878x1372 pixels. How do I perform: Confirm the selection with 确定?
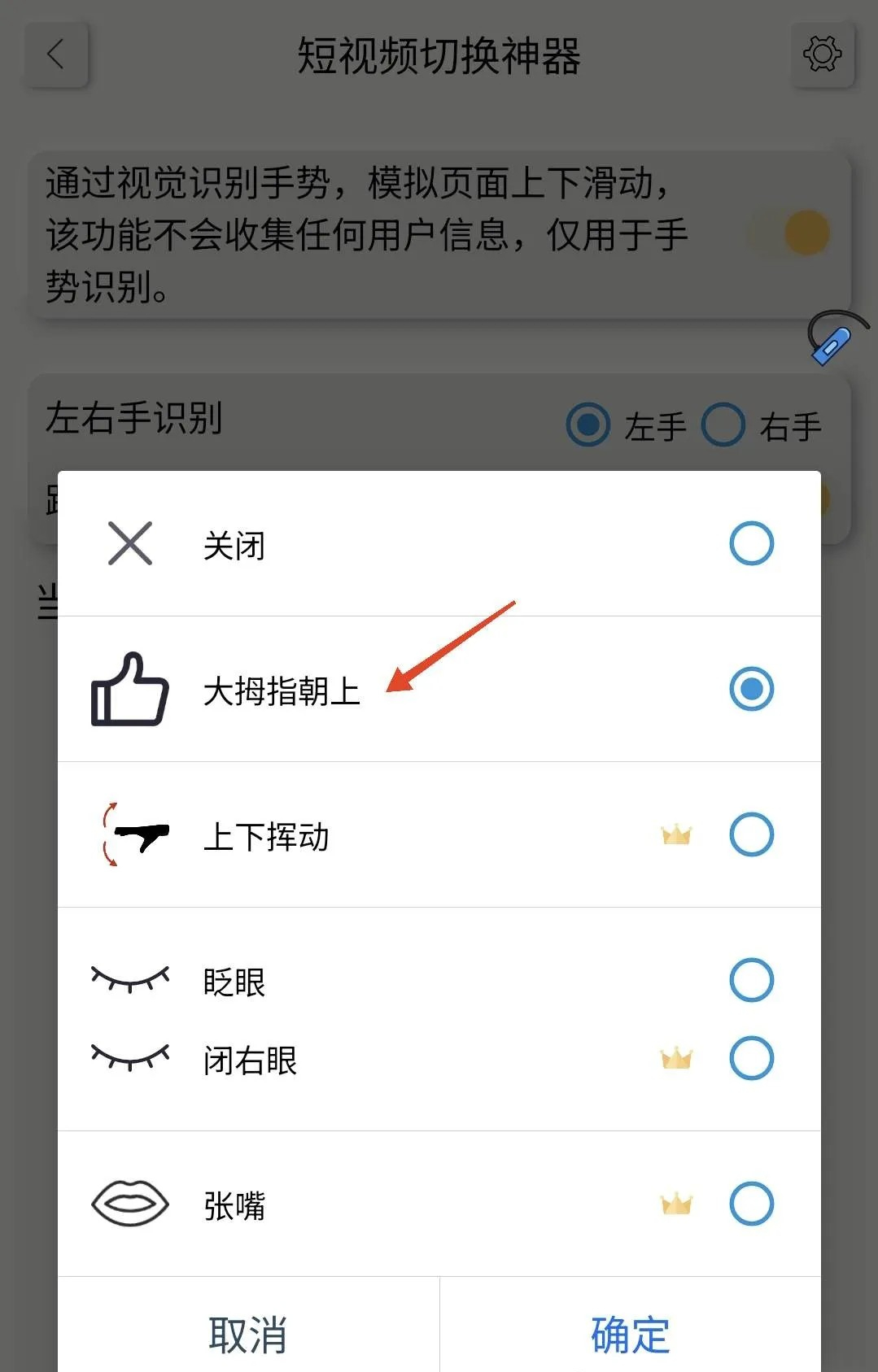(x=630, y=1334)
